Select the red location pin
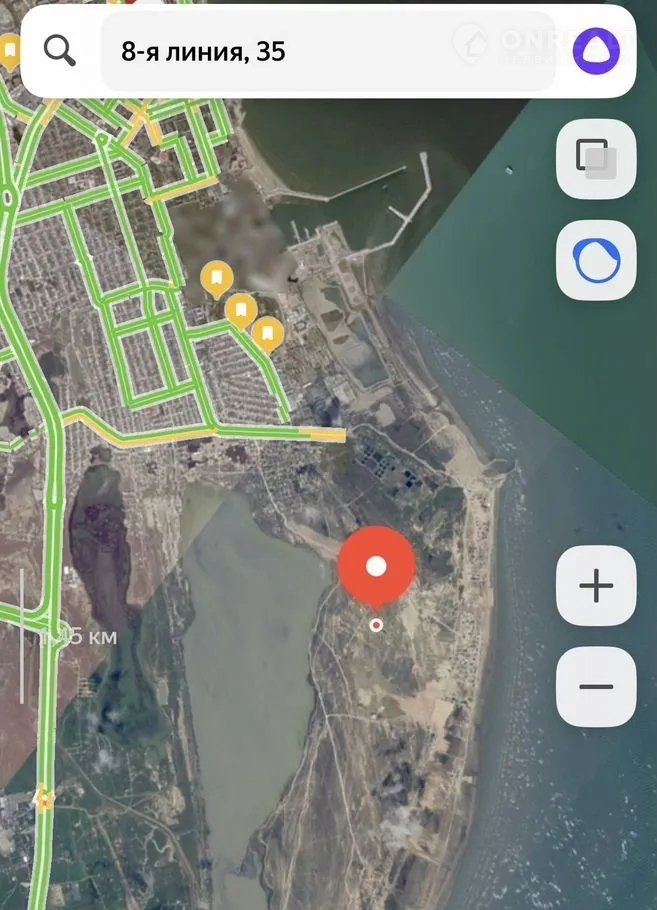 tap(376, 567)
